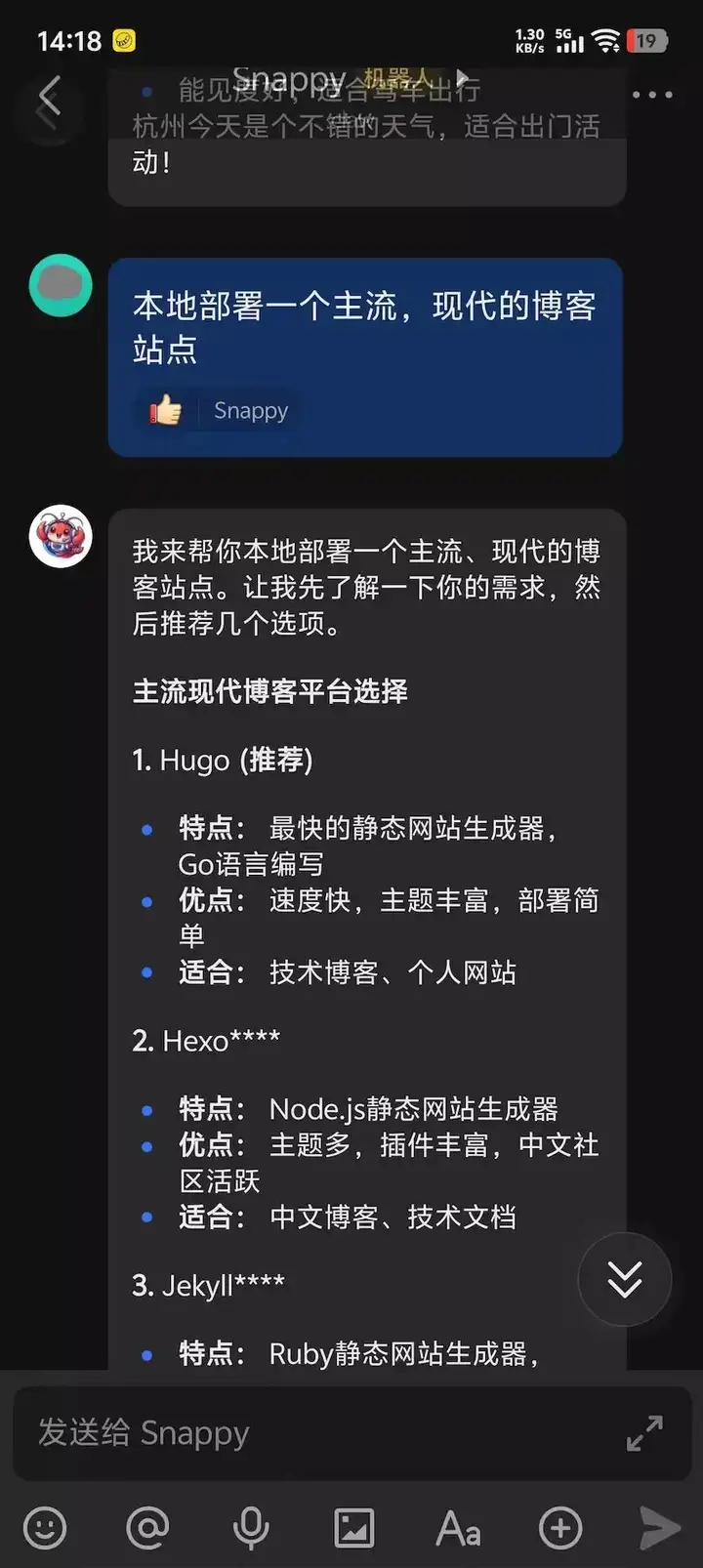Mention someone with the @ icon
Image resolution: width=703 pixels, height=1568 pixels.
tap(147, 1528)
